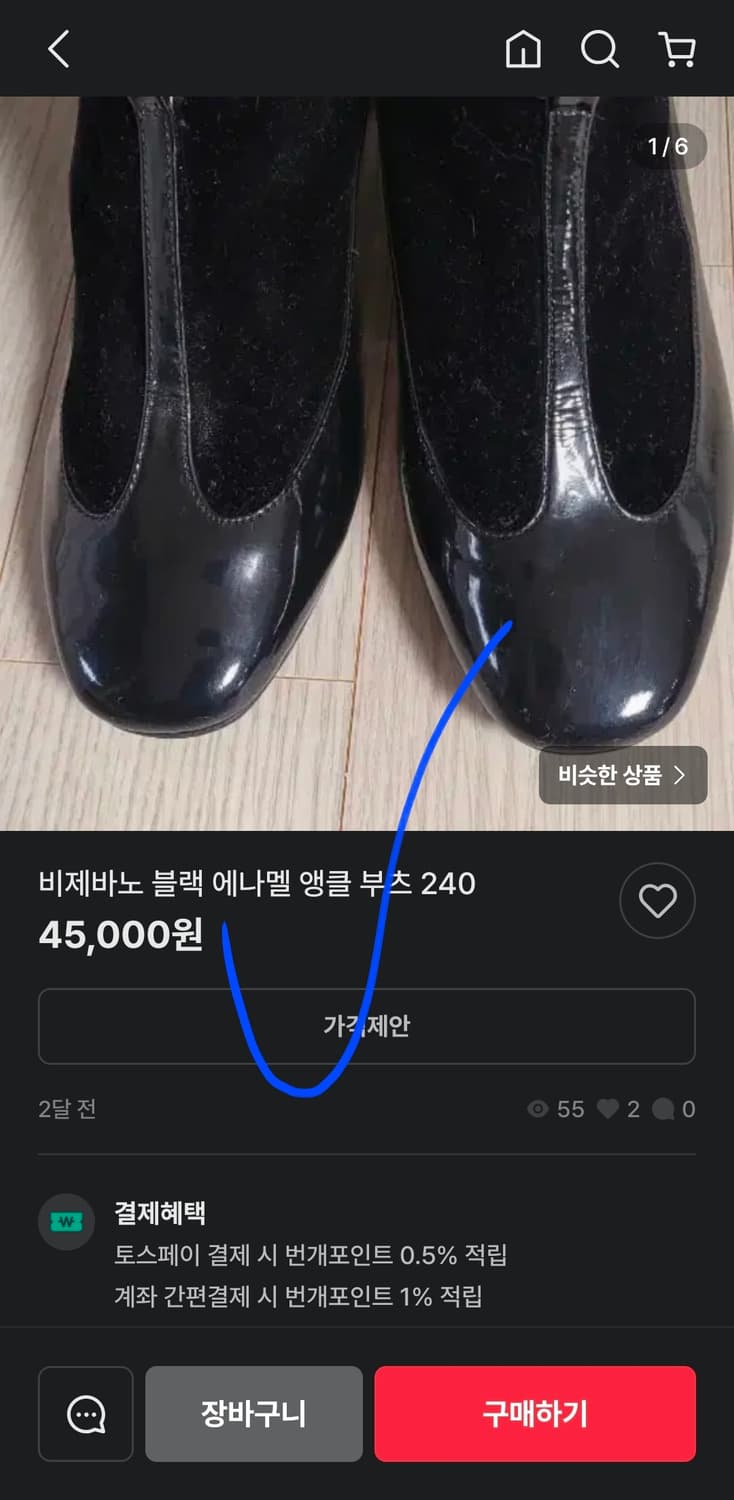This screenshot has height=1500, width=734.
Task: Tap the product photo of black shoes
Action: coord(367,450)
